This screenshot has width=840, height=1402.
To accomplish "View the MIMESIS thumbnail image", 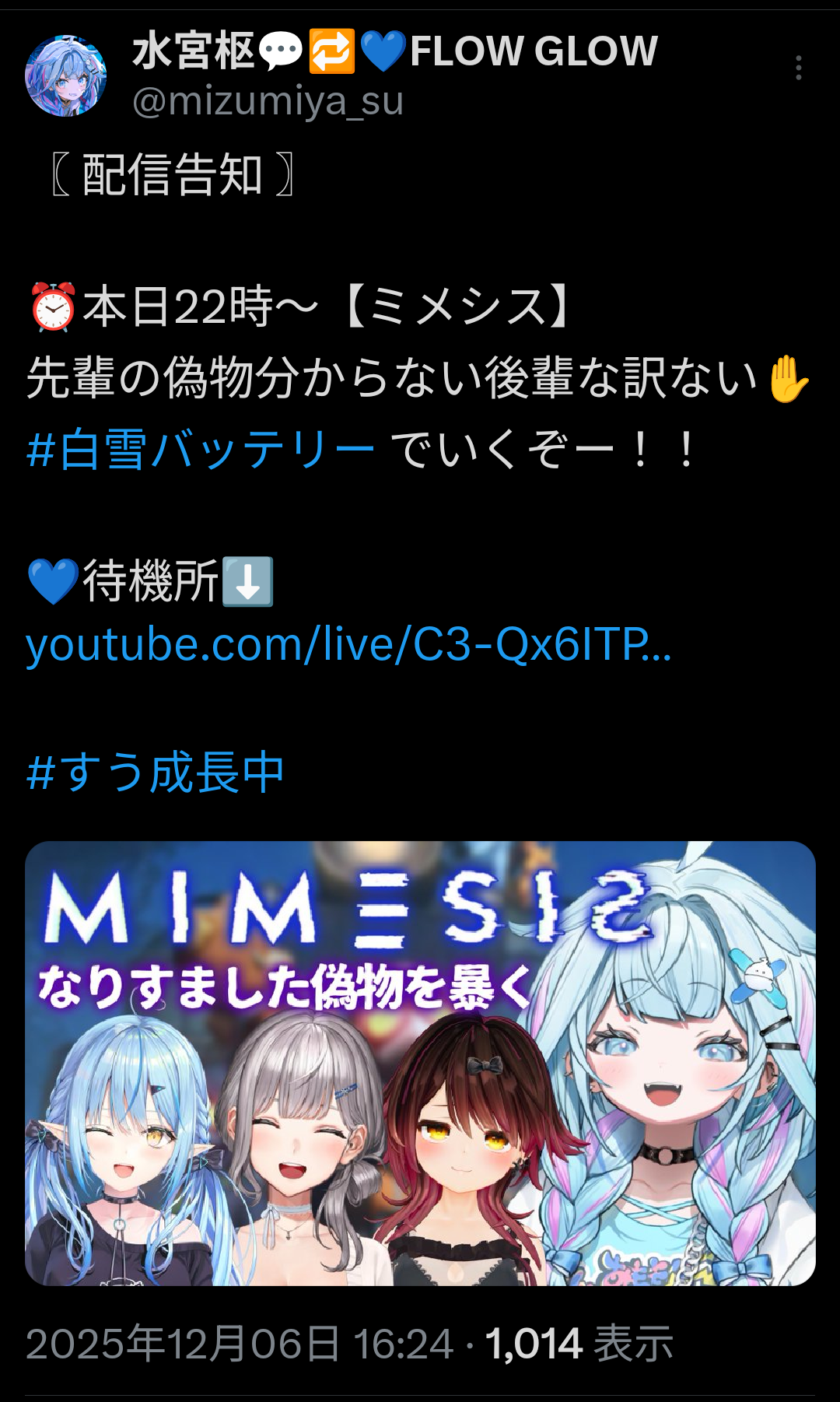I will click(420, 1063).
